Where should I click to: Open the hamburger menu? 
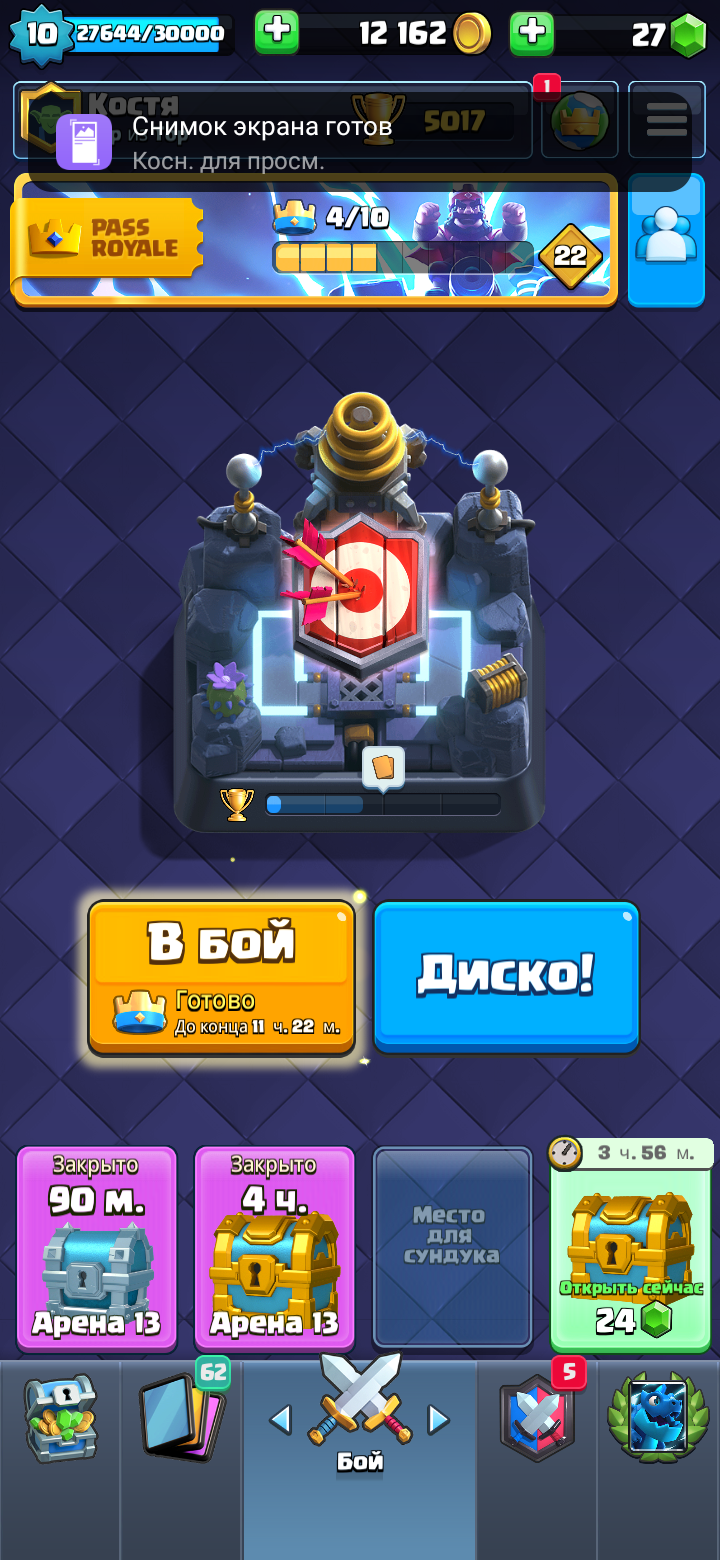pos(666,120)
